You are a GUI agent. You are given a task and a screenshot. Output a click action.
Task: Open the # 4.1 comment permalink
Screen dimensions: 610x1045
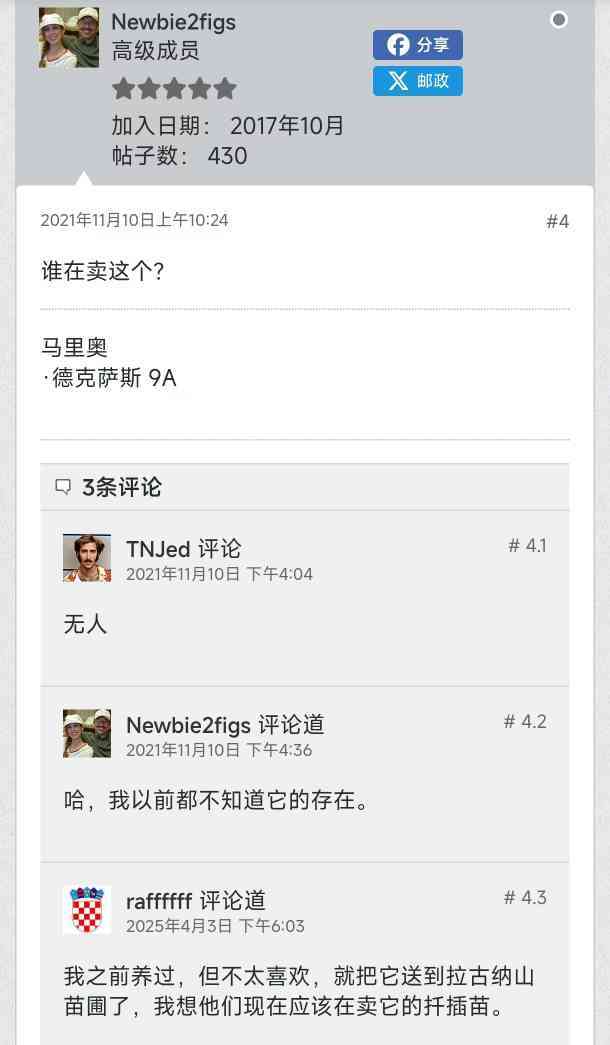click(527, 546)
